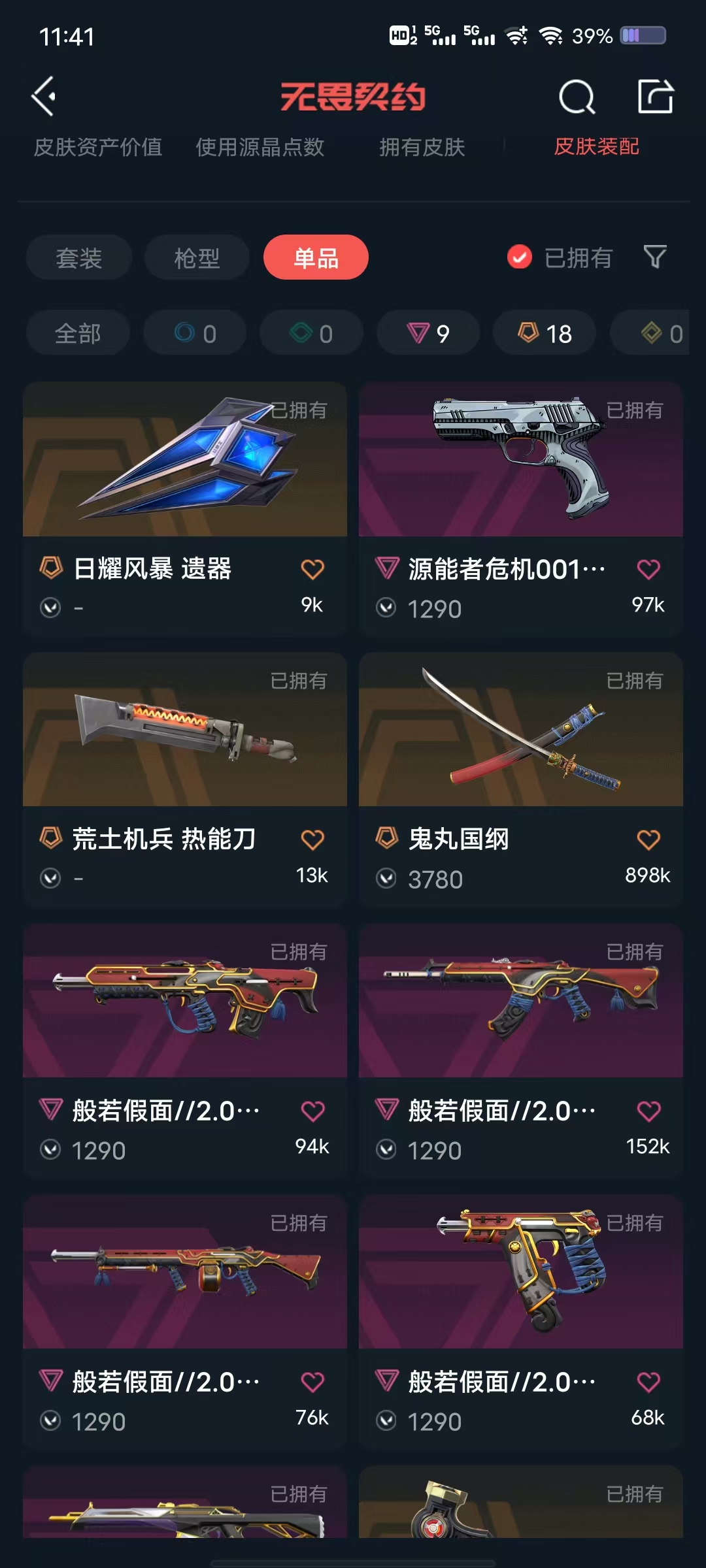Switch to the 拥有皮肤 tab
This screenshot has height=1568, width=706.
422,147
